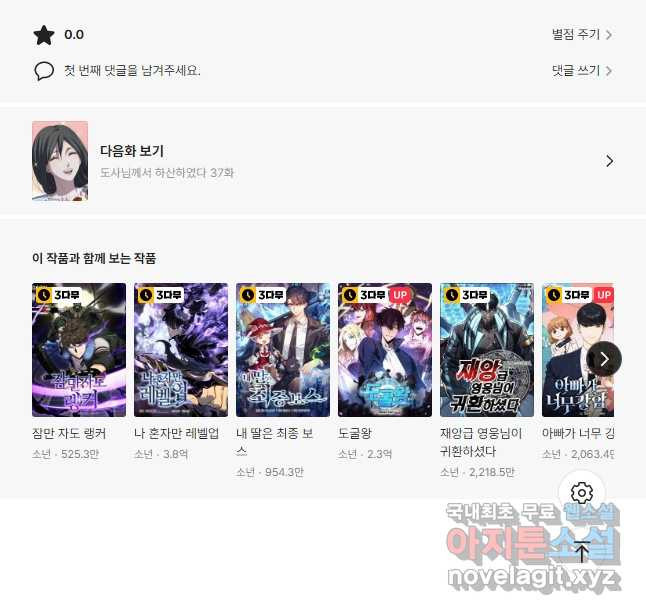Tap 별점 주기 to rate

click(581, 35)
